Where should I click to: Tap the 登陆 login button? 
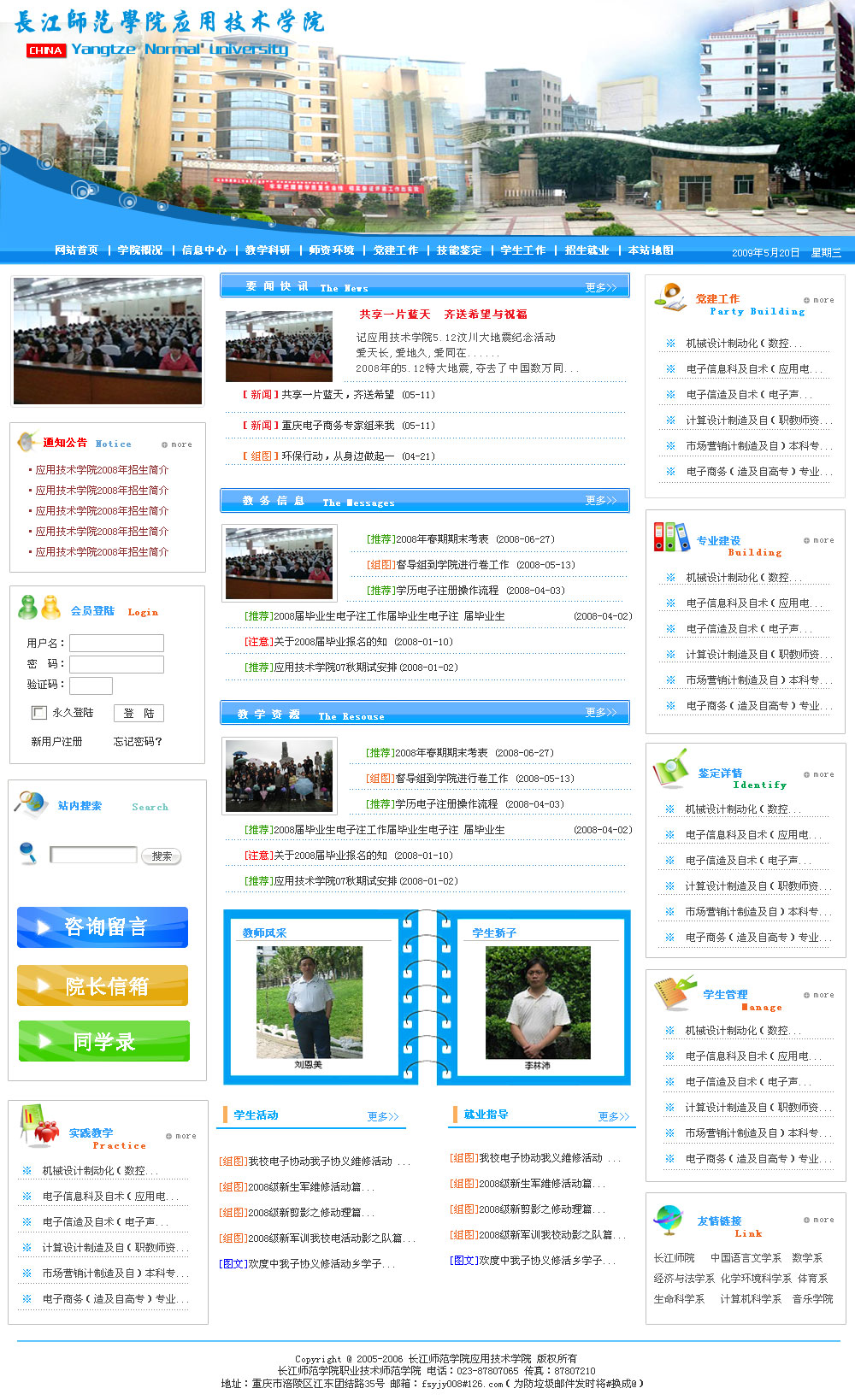tap(139, 713)
